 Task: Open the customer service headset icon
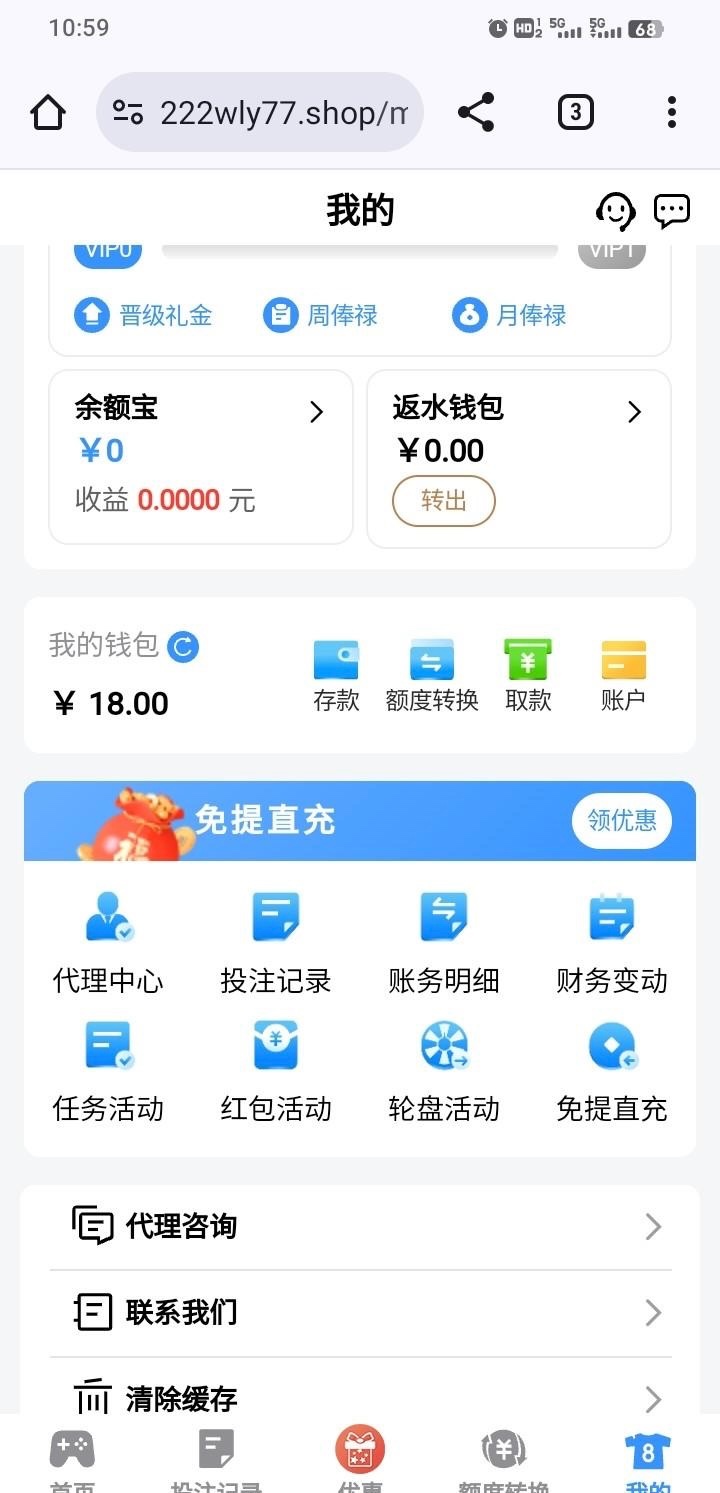coord(615,210)
